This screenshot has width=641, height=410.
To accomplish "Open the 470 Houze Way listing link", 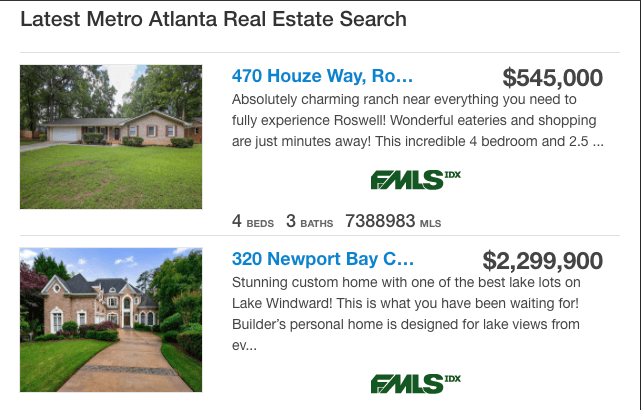I will coord(322,77).
